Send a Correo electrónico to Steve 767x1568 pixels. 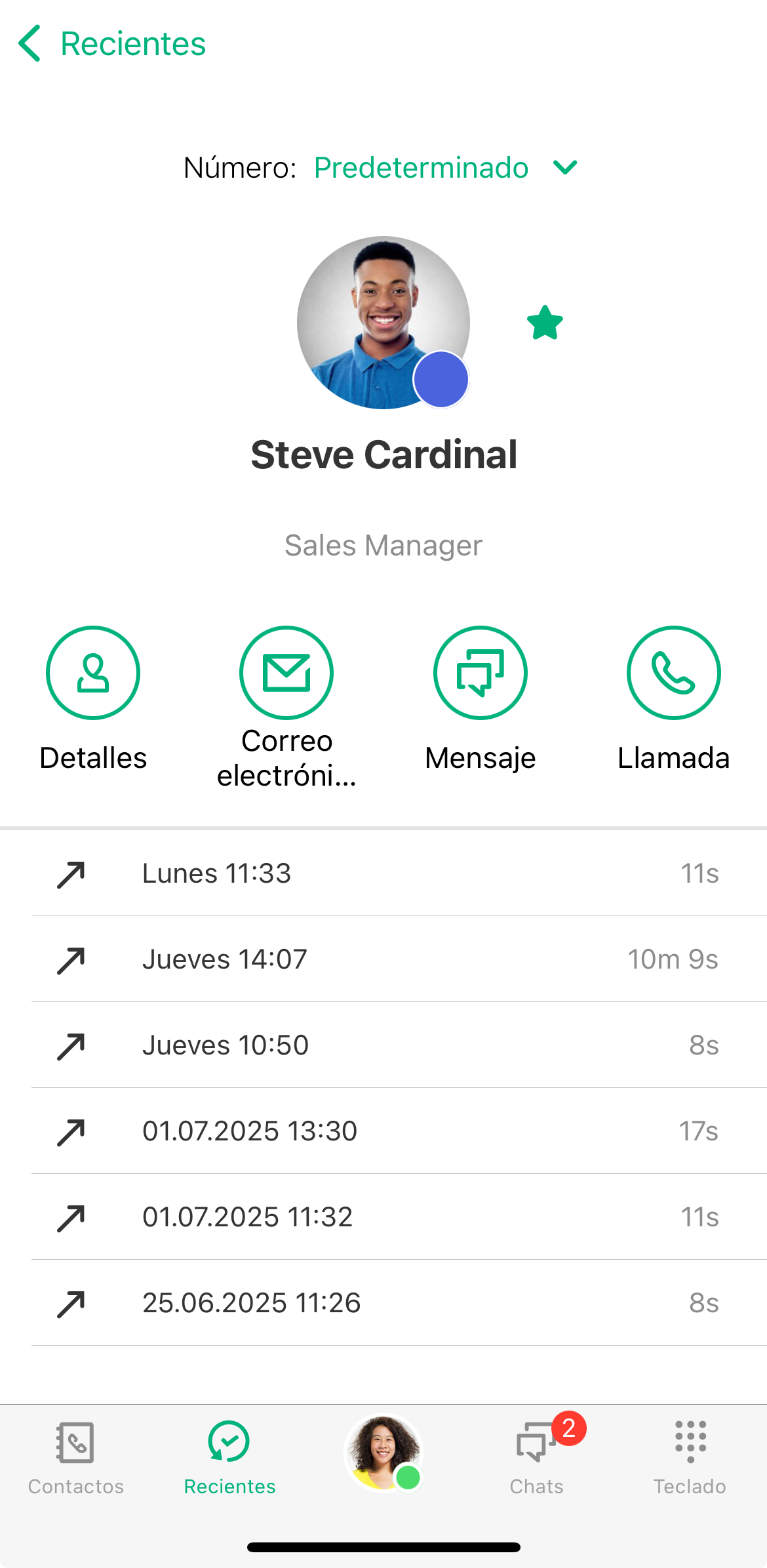pos(286,673)
